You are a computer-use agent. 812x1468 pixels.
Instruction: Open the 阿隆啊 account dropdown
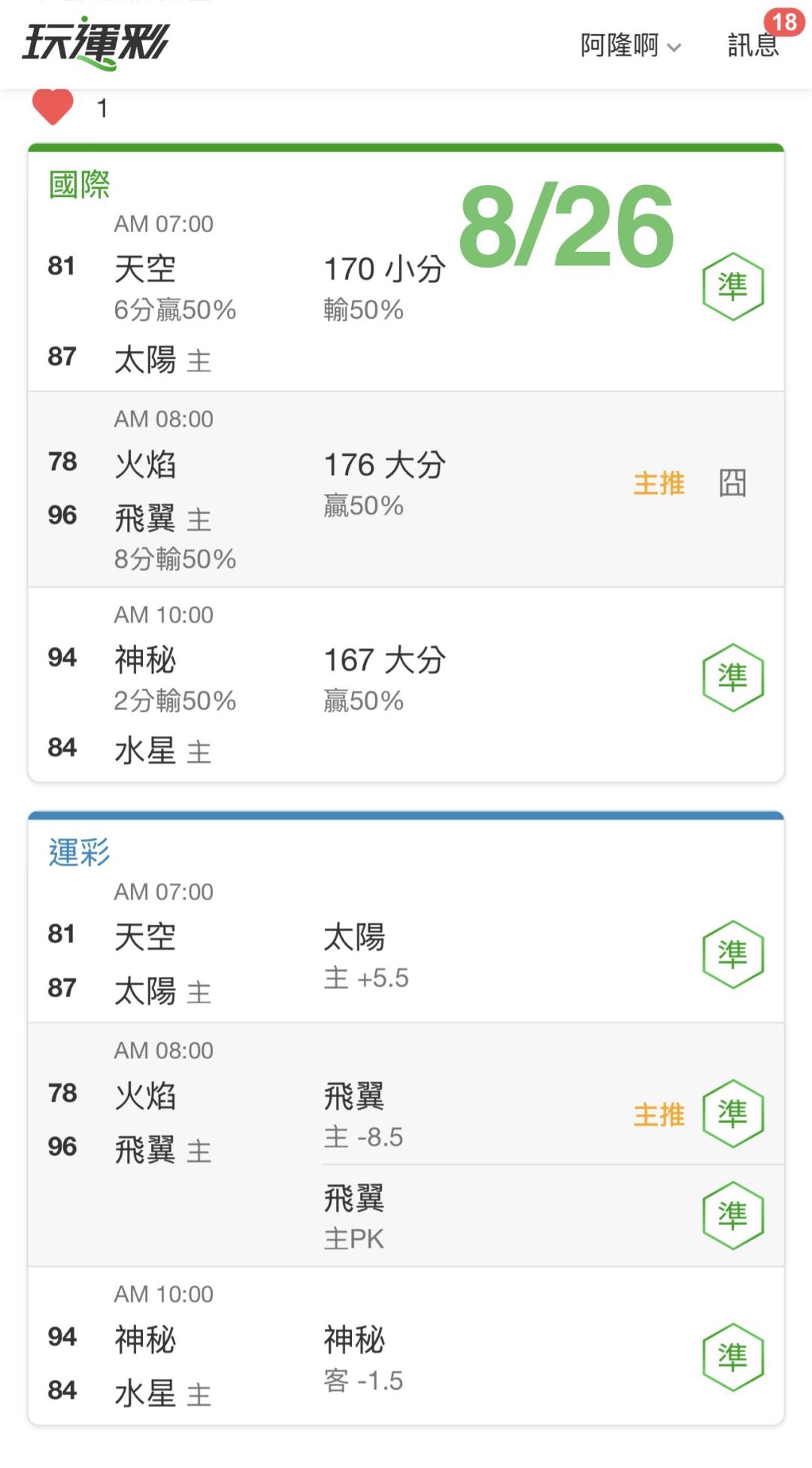[630, 45]
